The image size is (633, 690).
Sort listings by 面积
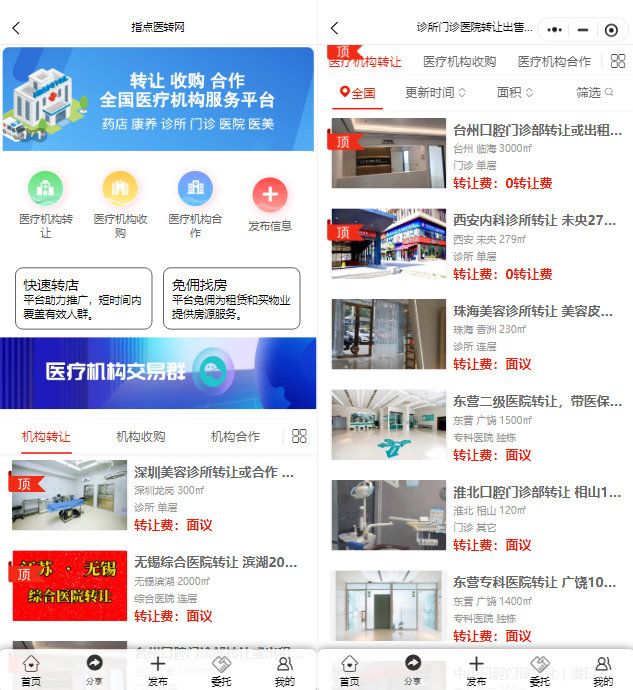[515, 93]
